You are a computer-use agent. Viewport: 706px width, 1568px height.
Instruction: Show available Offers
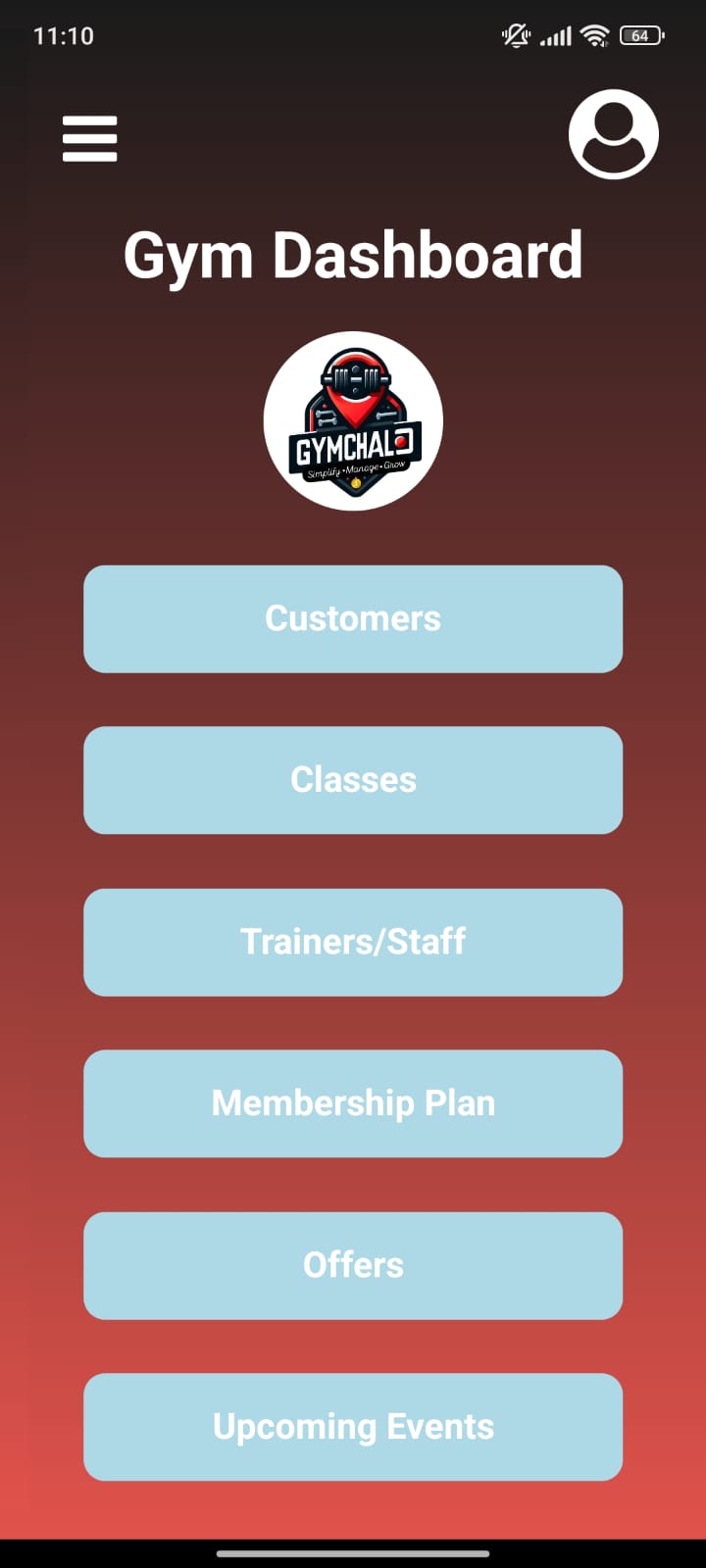click(353, 1265)
